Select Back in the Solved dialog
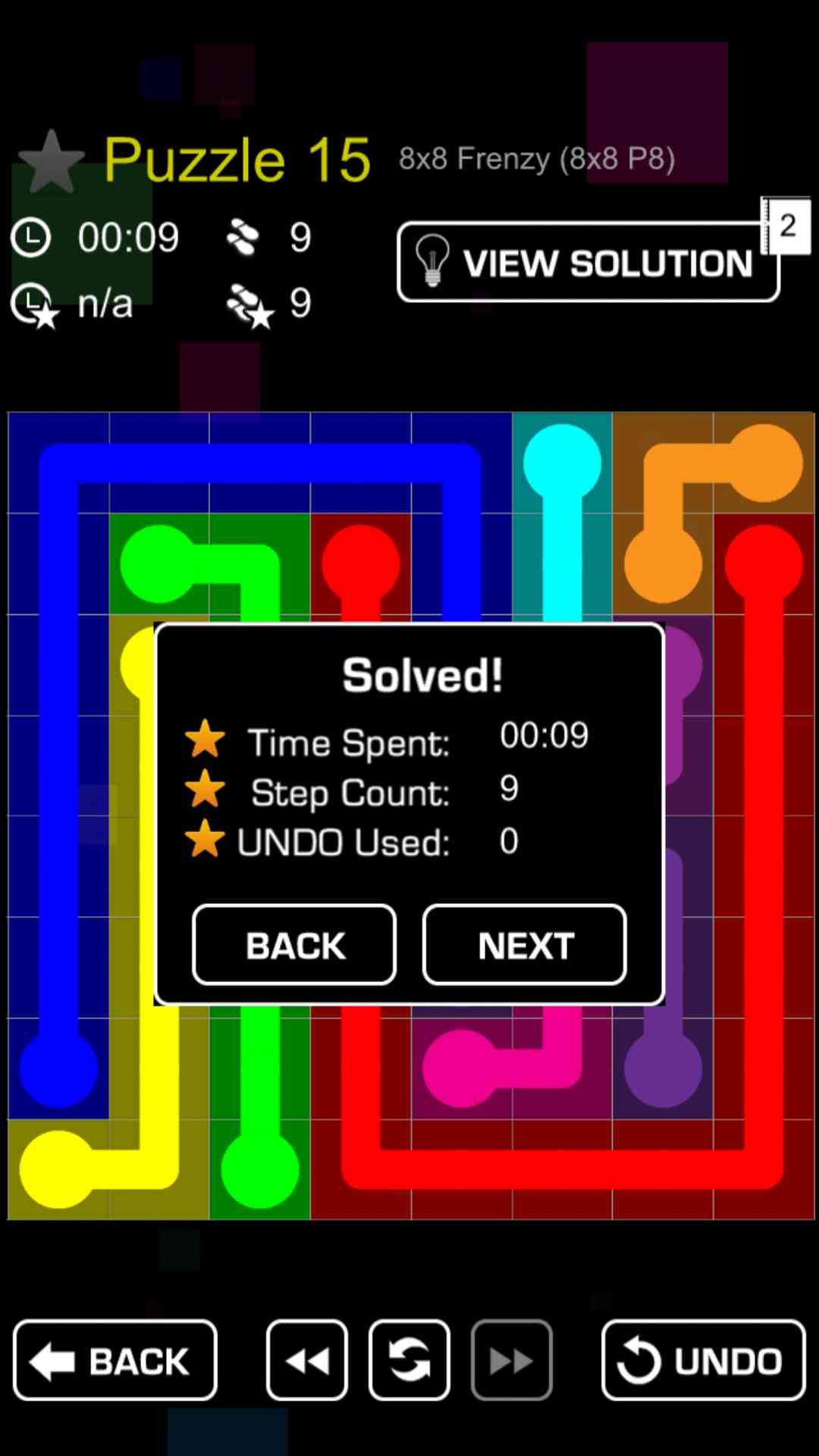 tap(294, 945)
